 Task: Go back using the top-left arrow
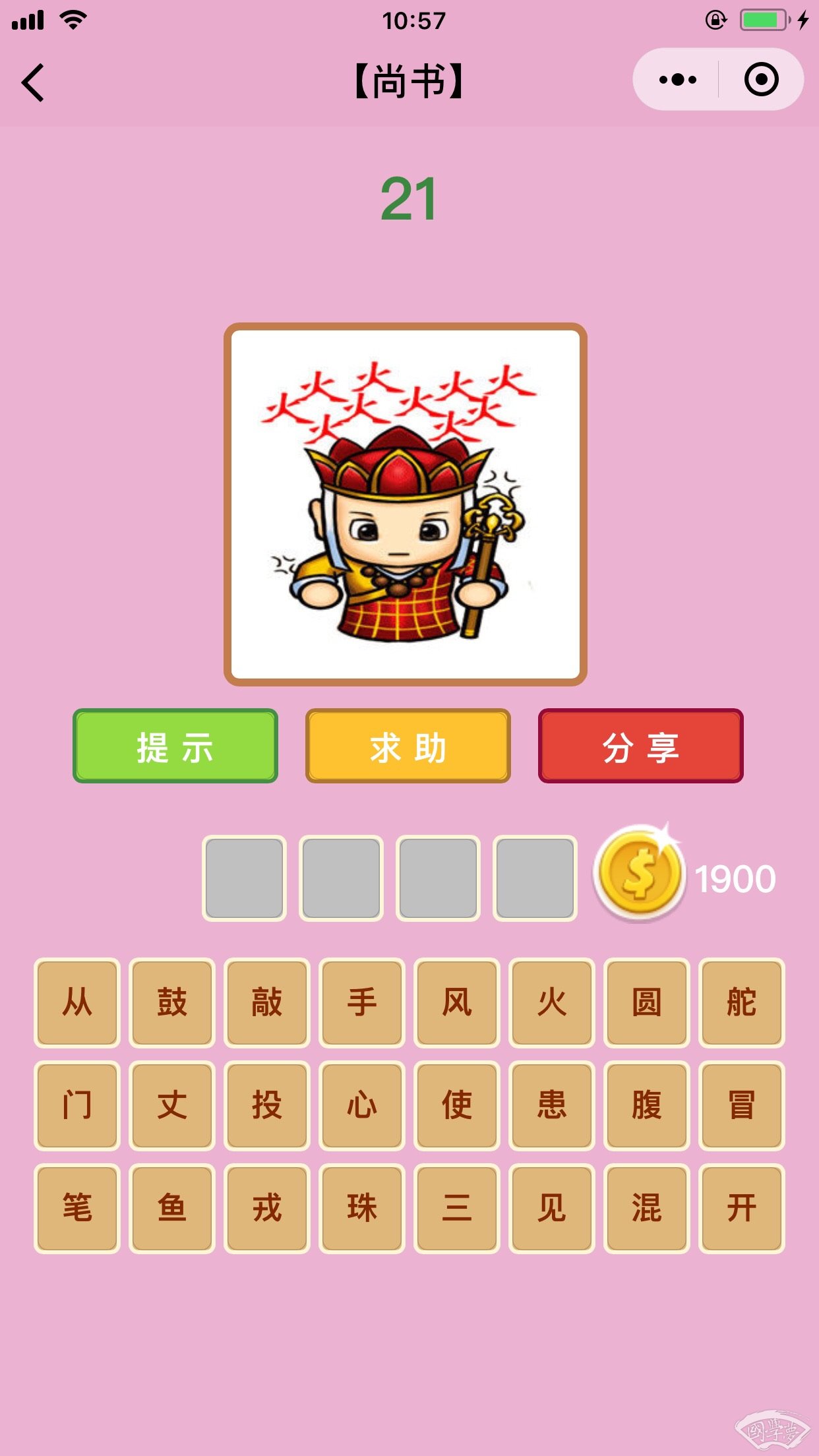(33, 82)
